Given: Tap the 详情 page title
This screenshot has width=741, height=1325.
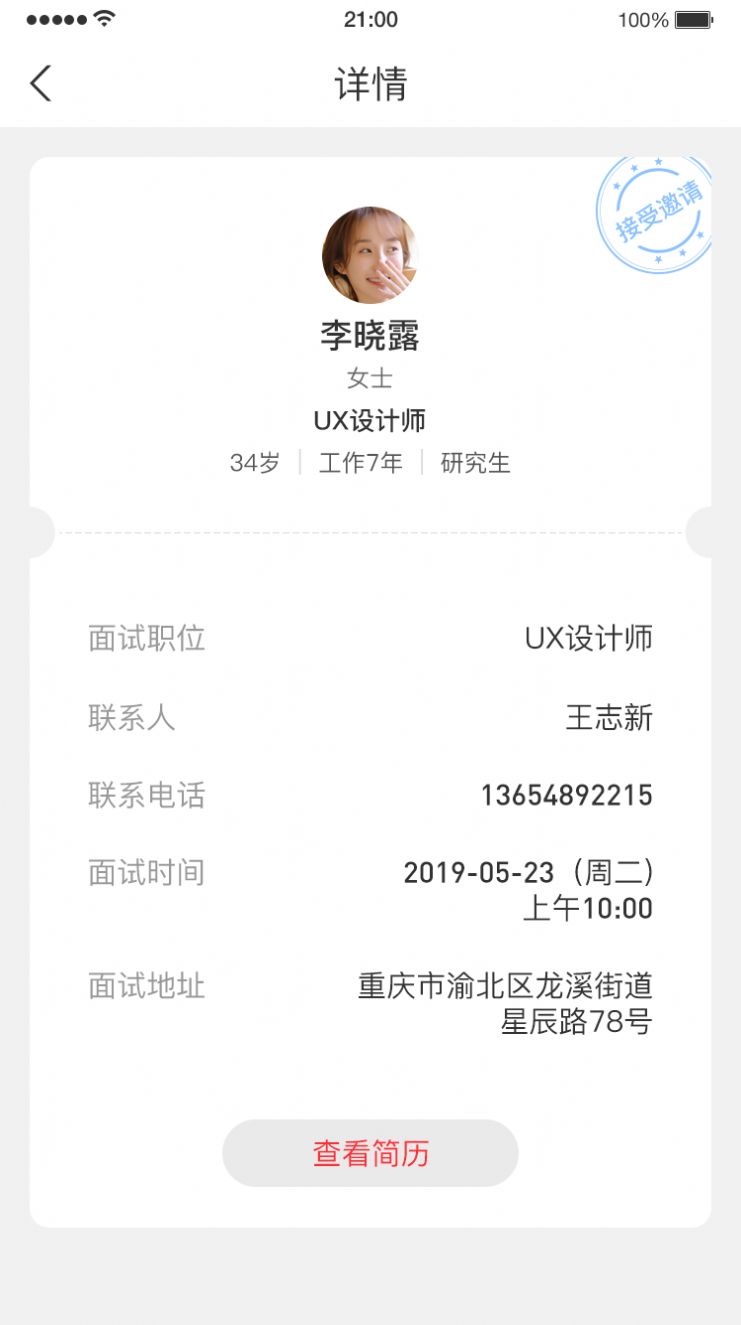Looking at the screenshot, I should [370, 86].
